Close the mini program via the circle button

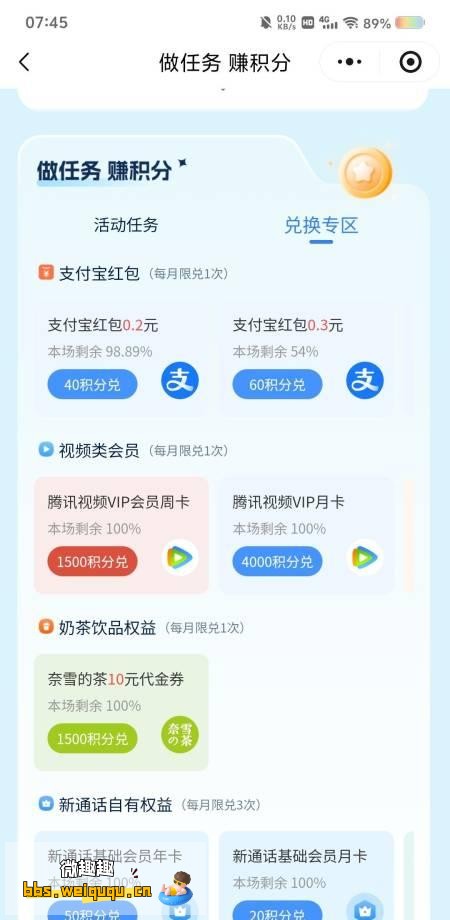(410, 62)
